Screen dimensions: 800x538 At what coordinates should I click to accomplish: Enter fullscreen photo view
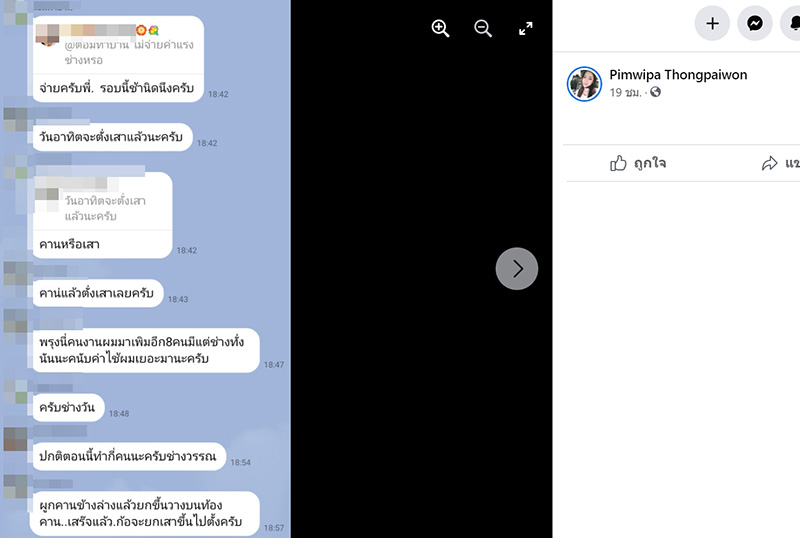(526, 29)
